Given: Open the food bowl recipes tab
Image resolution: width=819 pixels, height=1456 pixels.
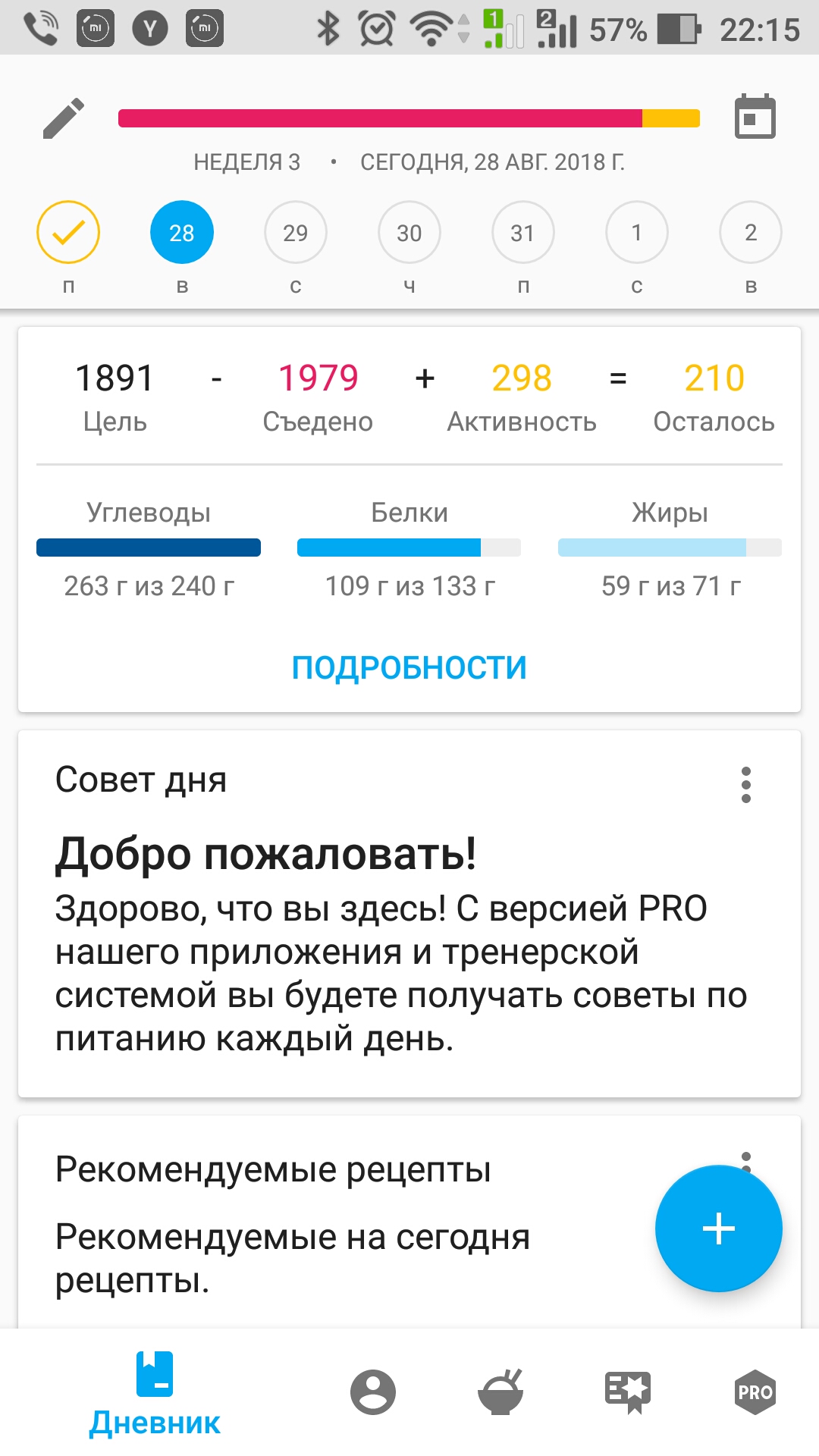Looking at the screenshot, I should pyautogui.click(x=500, y=1392).
